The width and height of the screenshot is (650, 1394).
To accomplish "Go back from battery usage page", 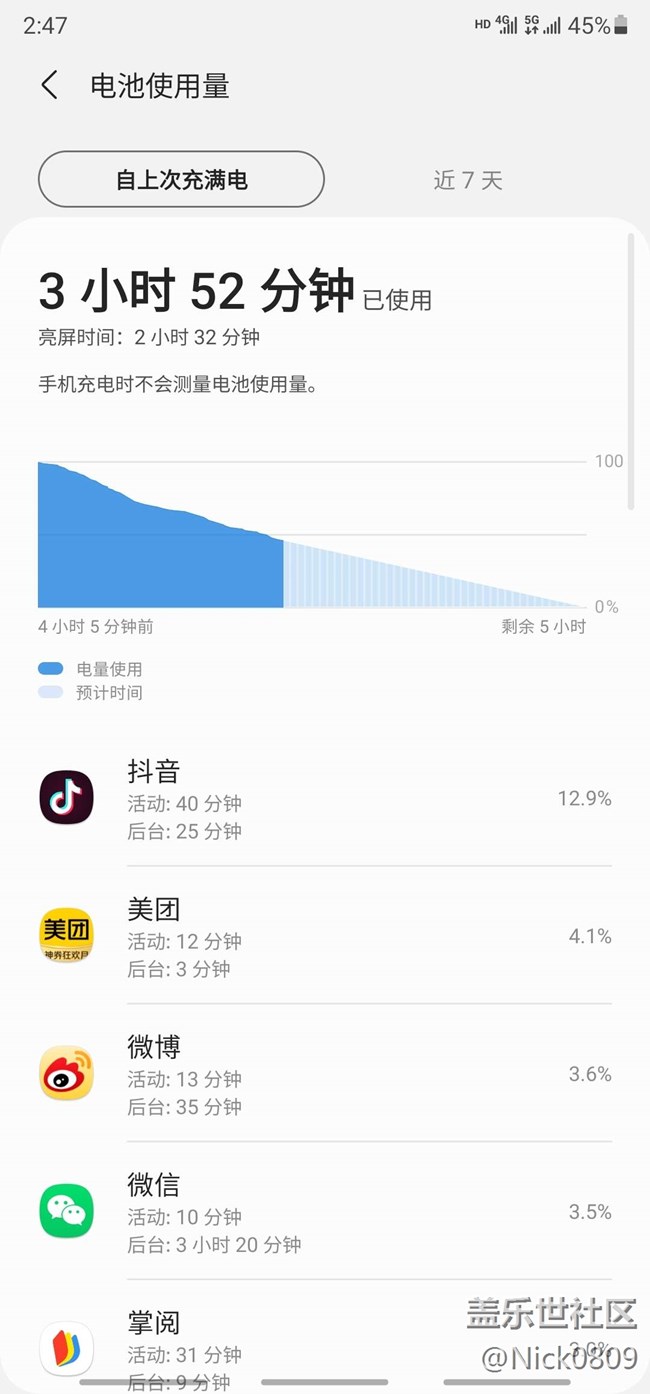I will pos(49,86).
